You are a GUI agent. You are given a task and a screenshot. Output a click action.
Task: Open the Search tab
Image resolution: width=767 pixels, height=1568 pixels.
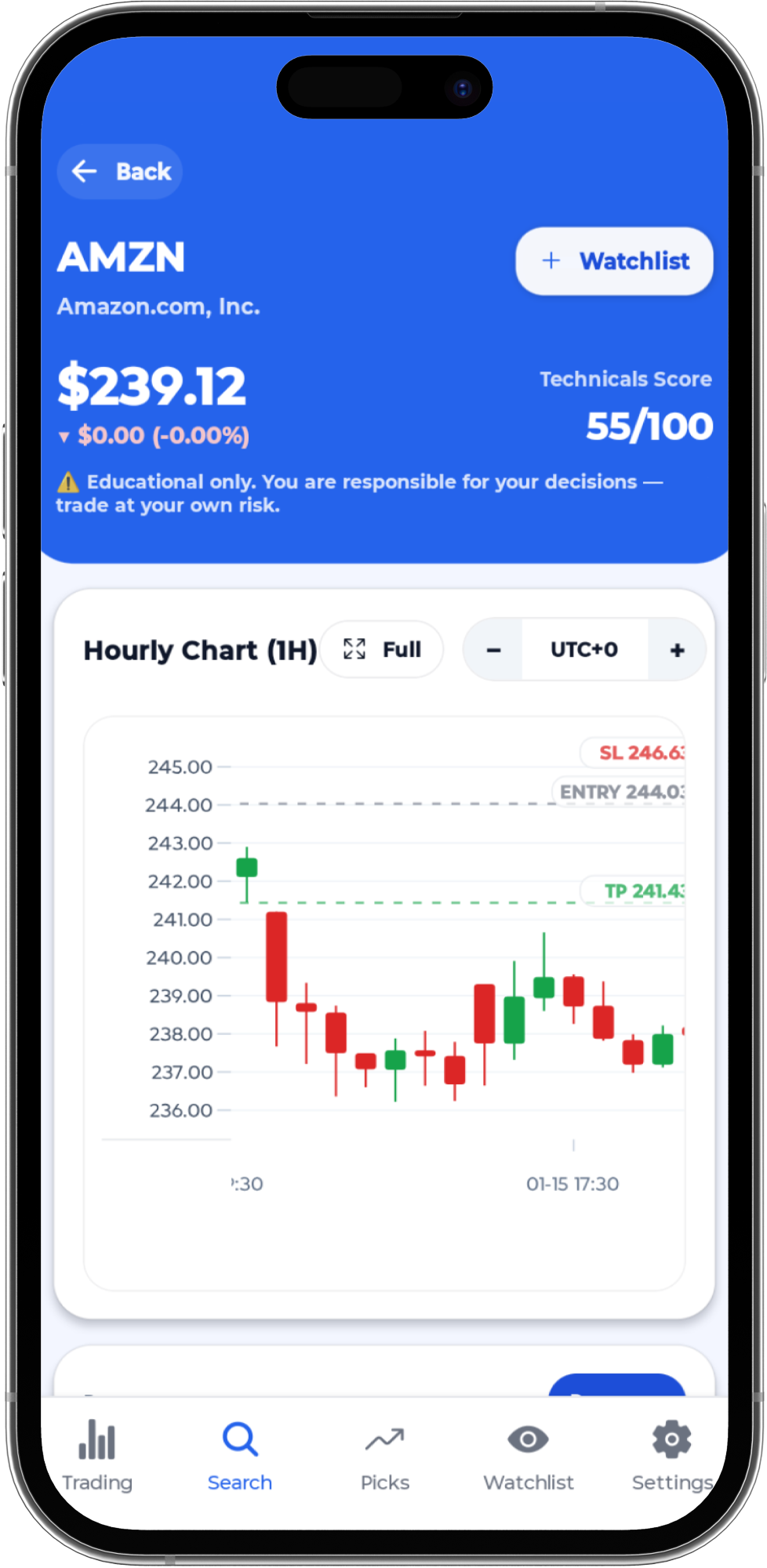(240, 1455)
